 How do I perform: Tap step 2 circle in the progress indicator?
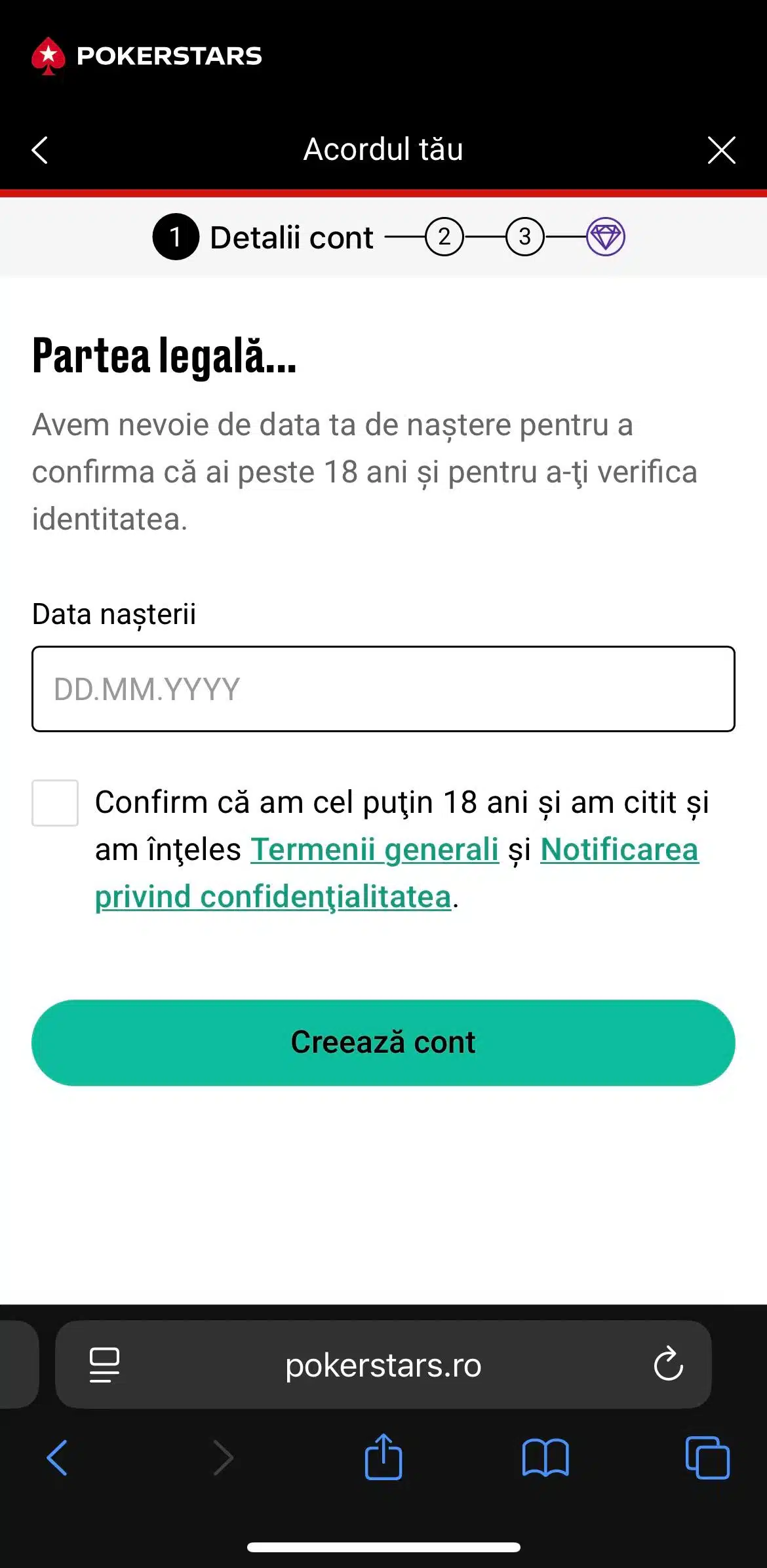click(x=444, y=237)
